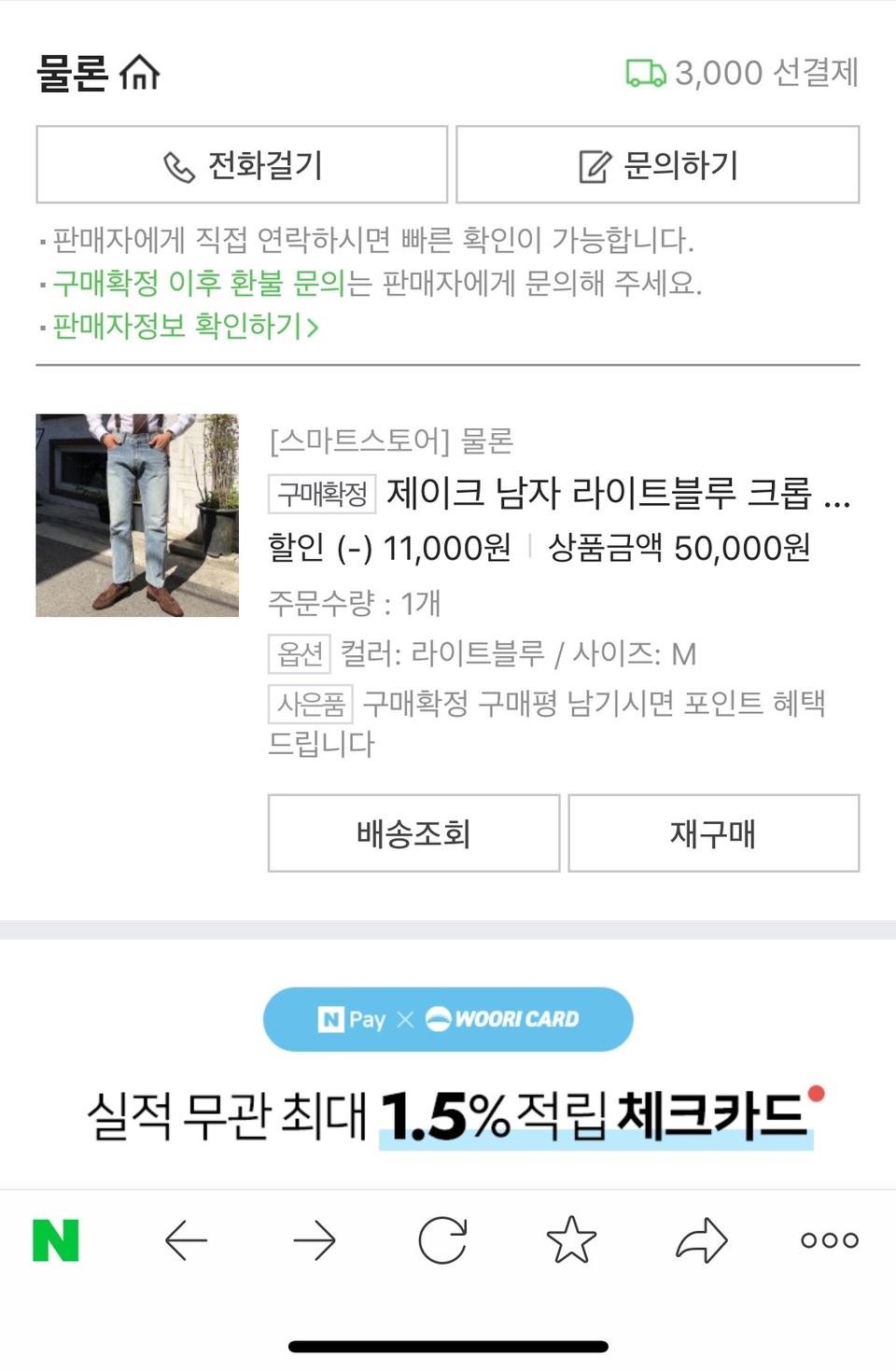The height and width of the screenshot is (1371, 896).
Task: Tap the 재구매 repurchase button
Action: pyautogui.click(x=714, y=833)
